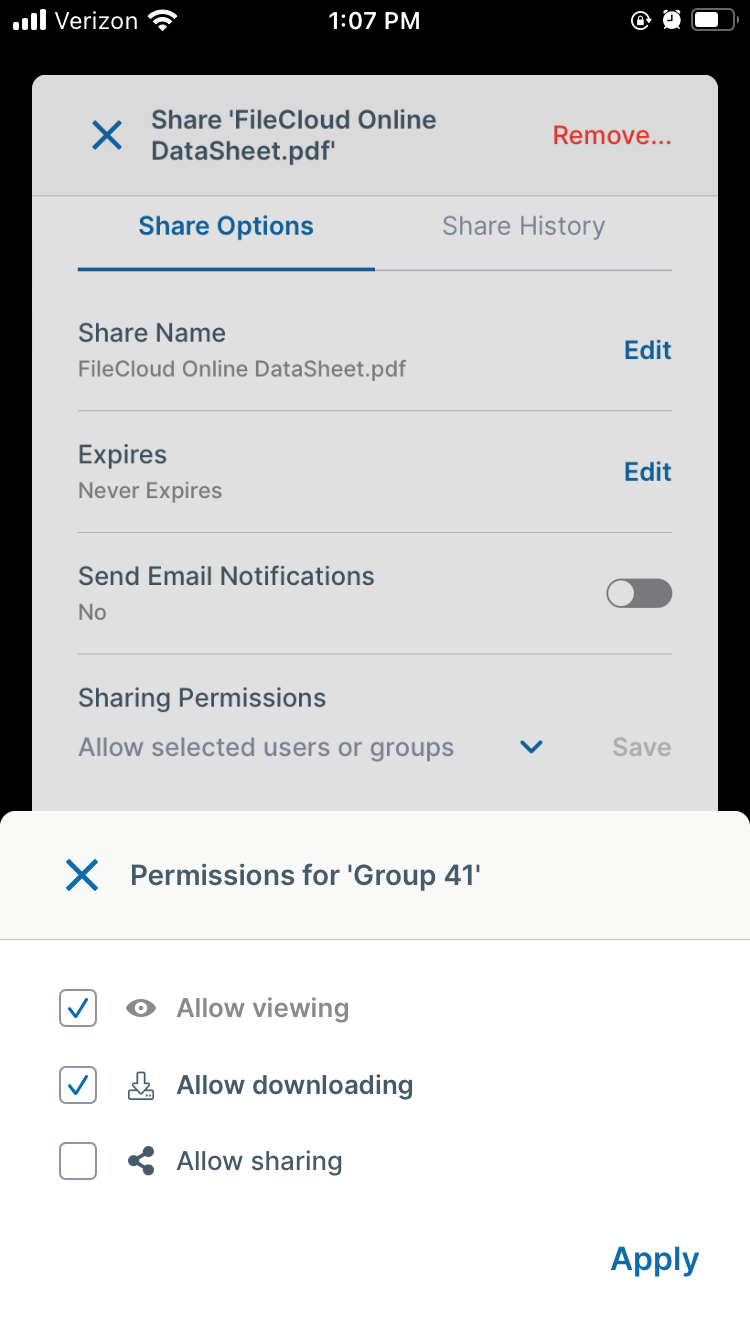Close the Group 41 permissions panel
750x1334 pixels.
point(82,875)
